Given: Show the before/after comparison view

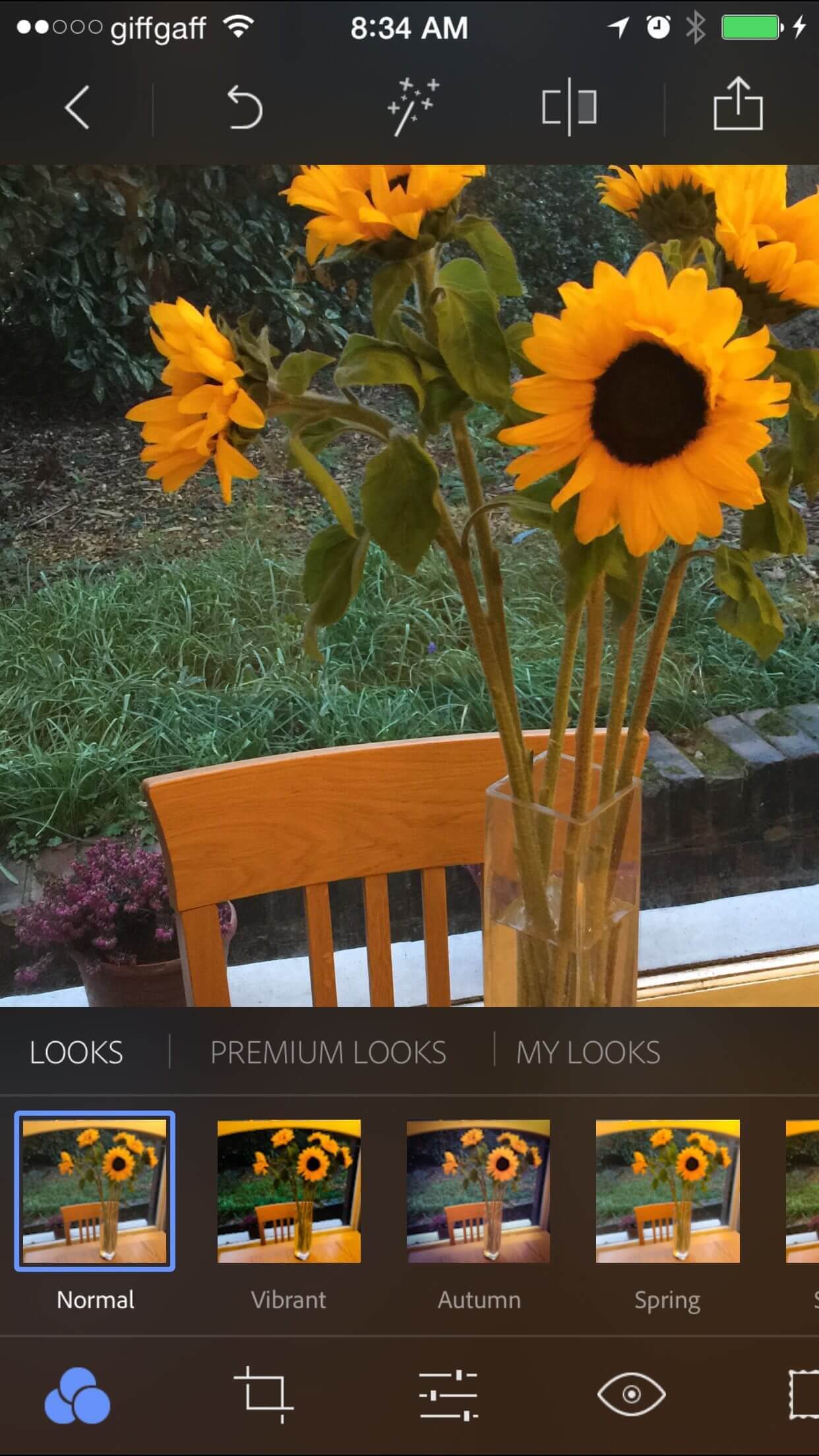Looking at the screenshot, I should tap(569, 107).
